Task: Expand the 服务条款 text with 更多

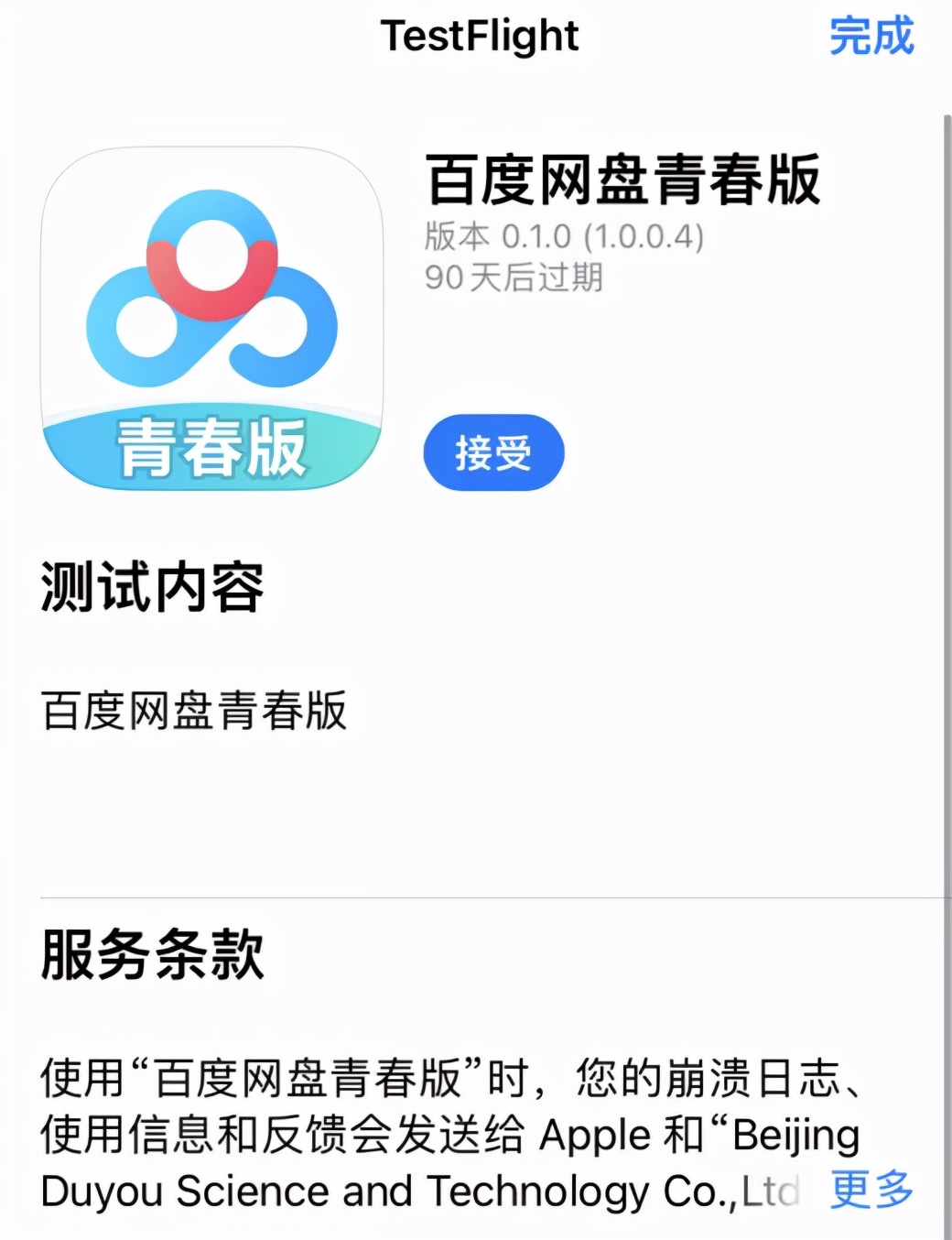Action: tap(871, 1190)
